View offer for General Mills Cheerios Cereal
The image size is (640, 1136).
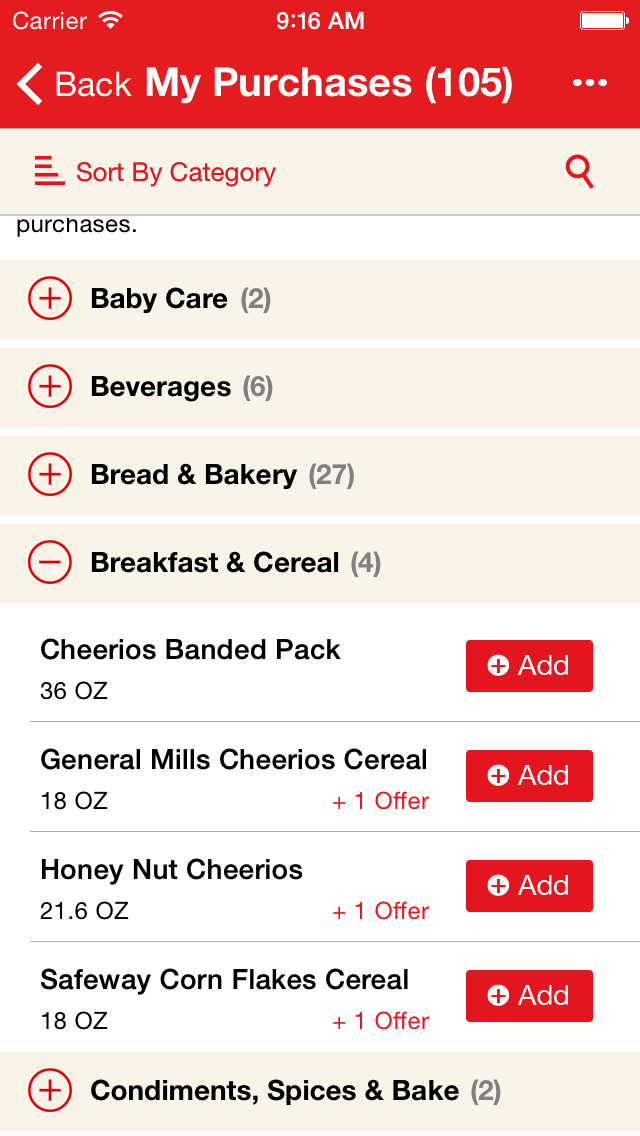coord(381,802)
